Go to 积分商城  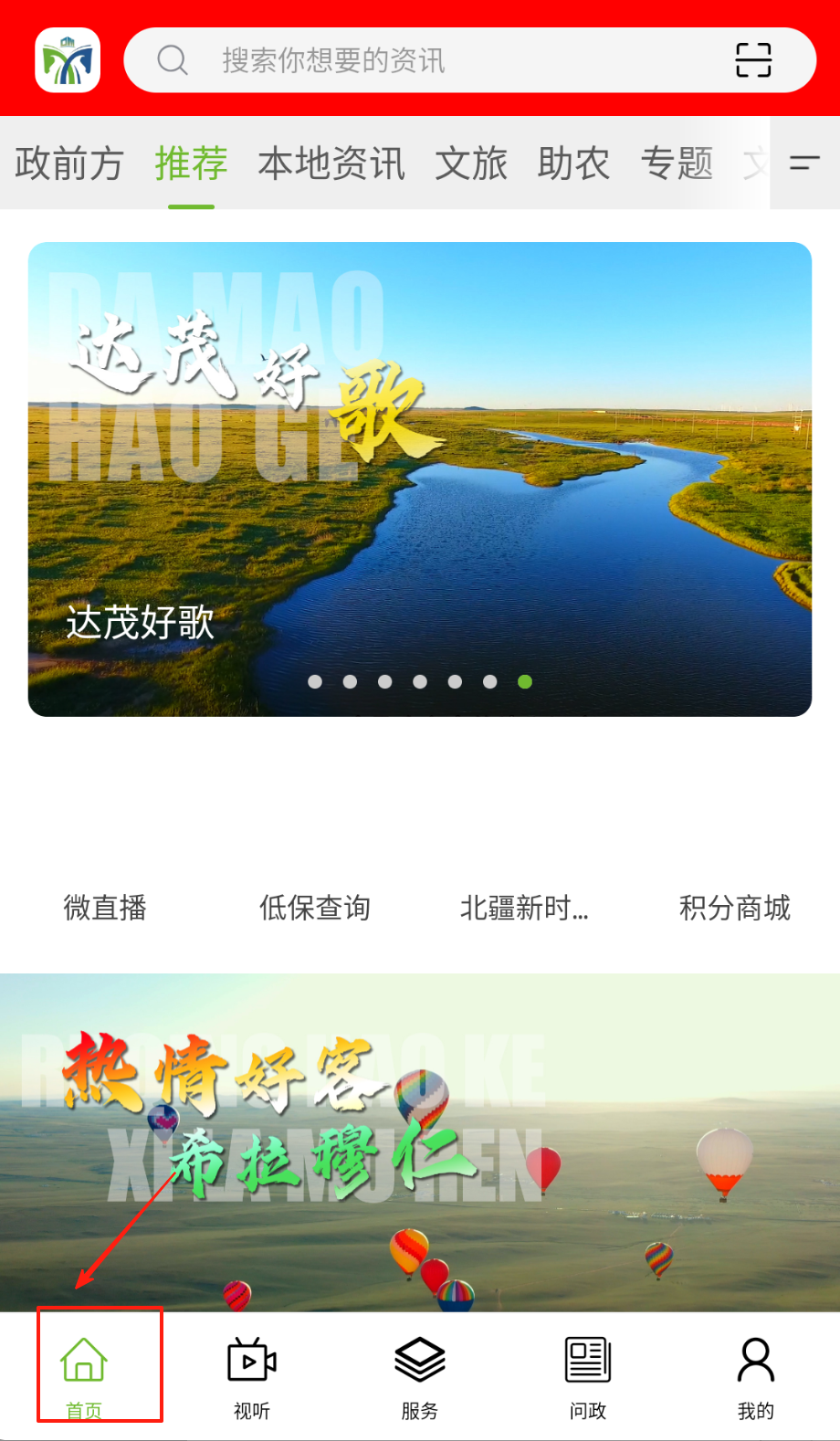point(735,907)
